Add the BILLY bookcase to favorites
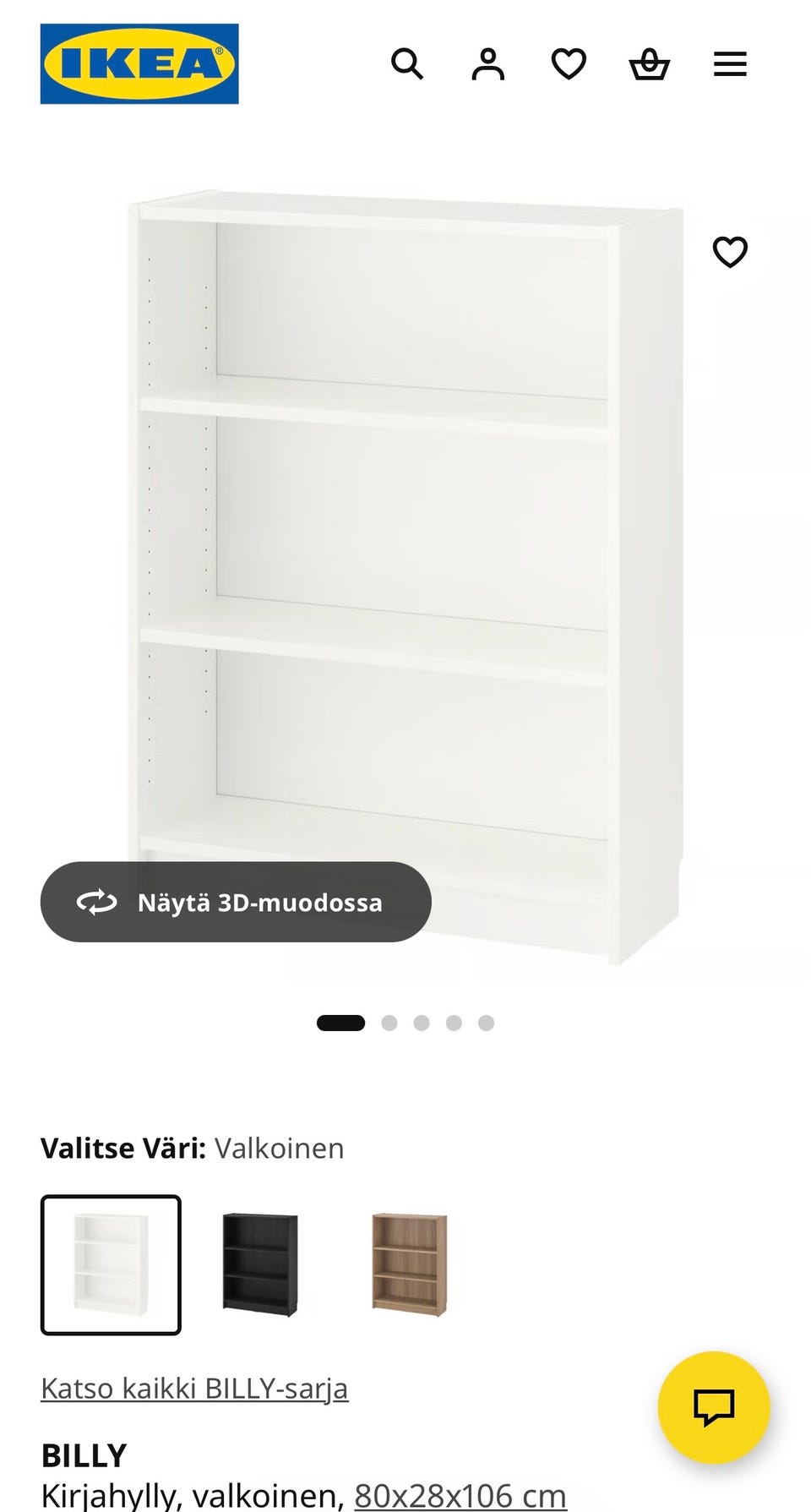 (x=728, y=251)
